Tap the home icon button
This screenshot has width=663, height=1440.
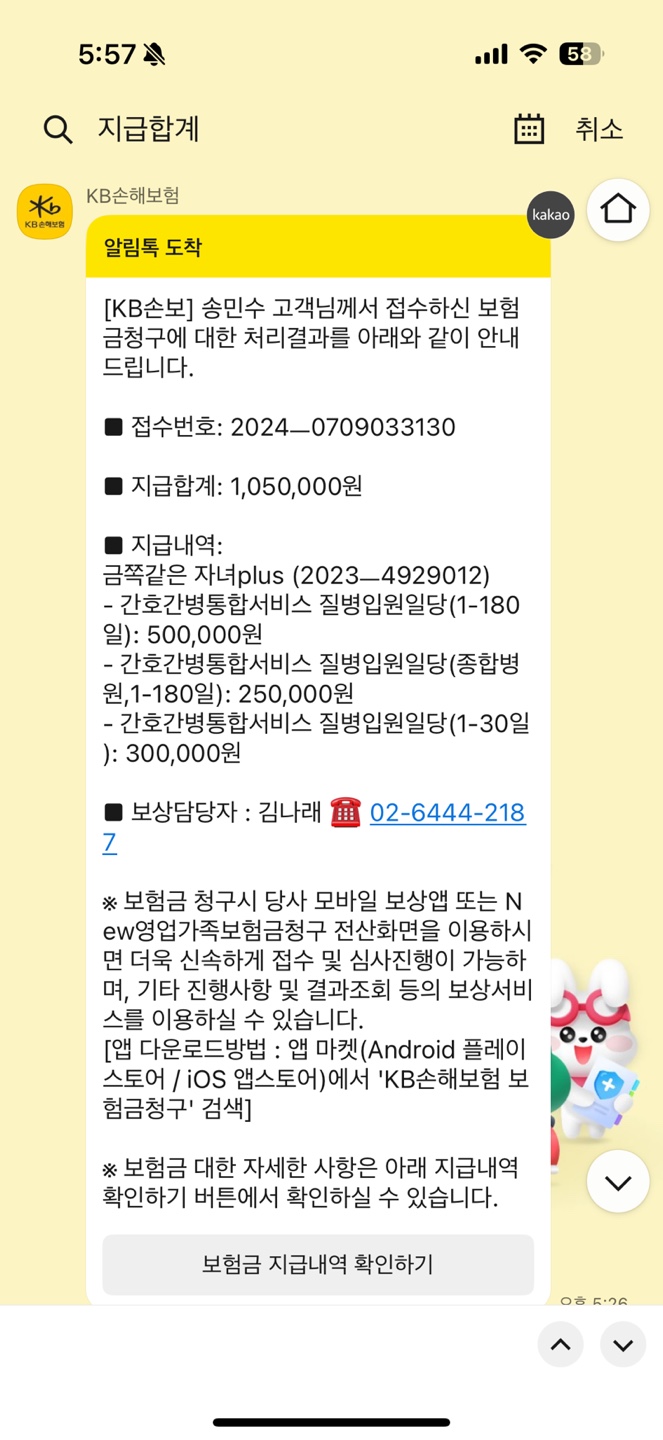(617, 209)
